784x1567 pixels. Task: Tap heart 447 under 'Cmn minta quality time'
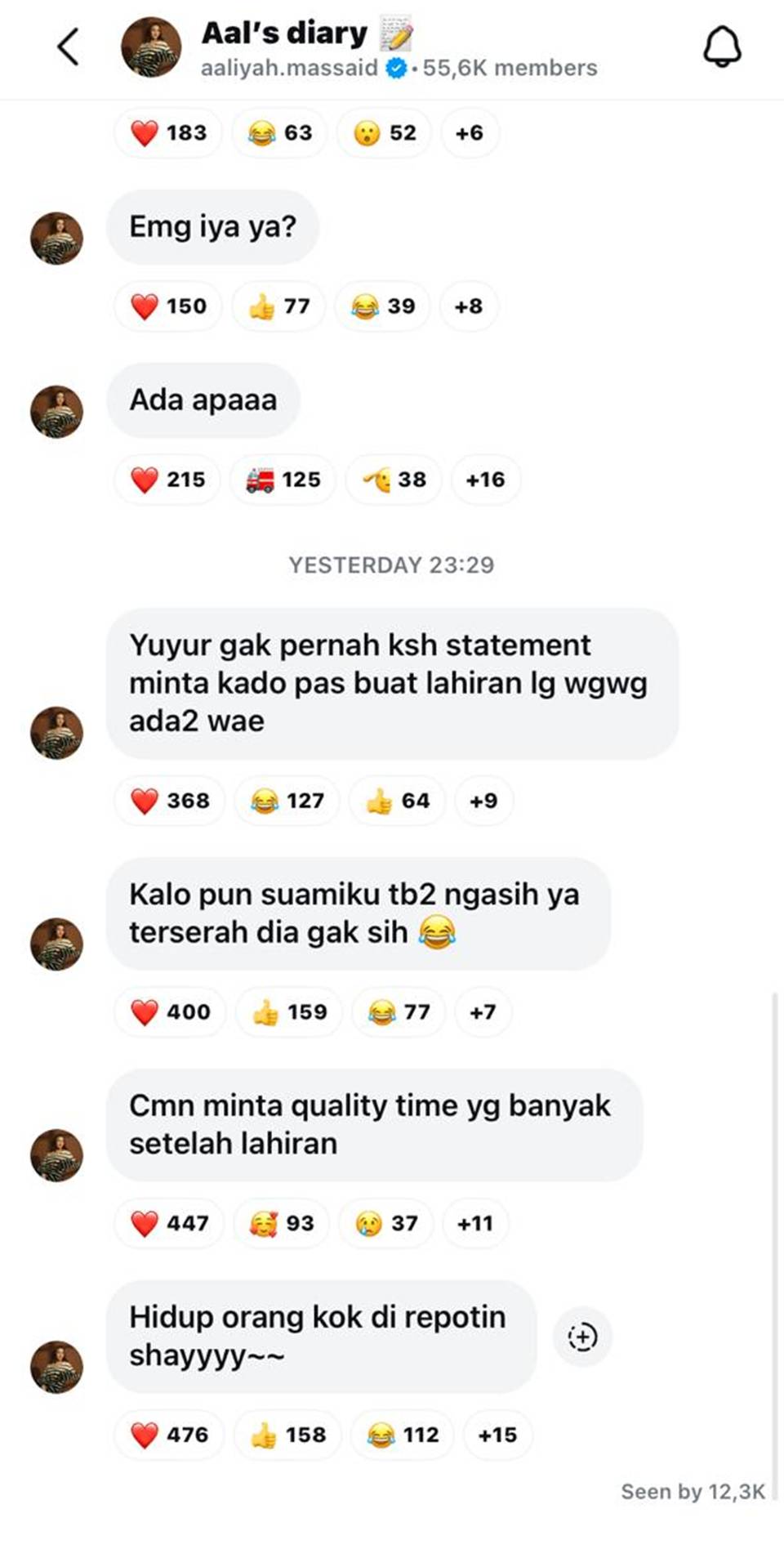(x=170, y=1223)
